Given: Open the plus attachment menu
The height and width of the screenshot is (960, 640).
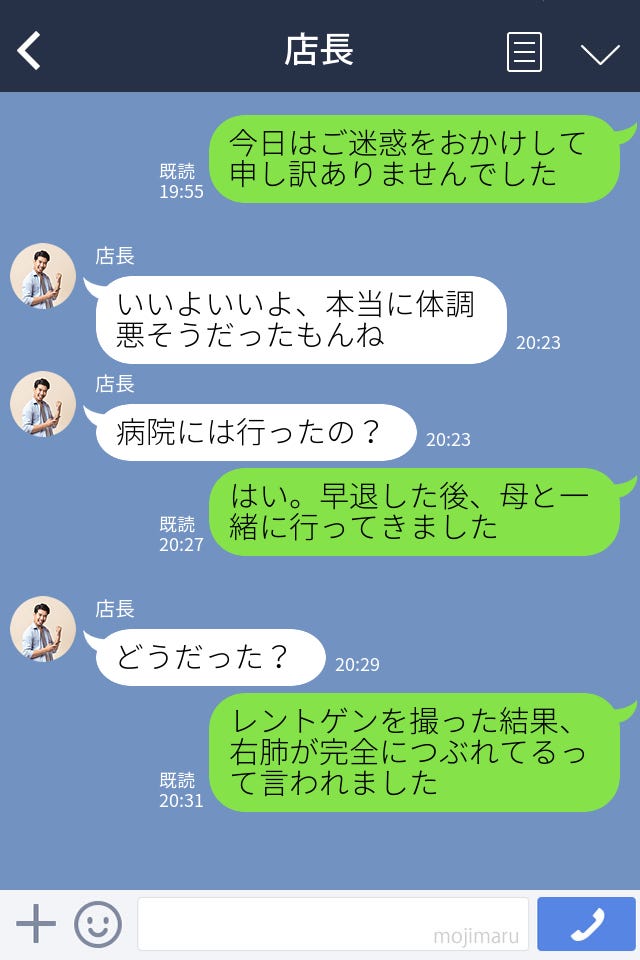Looking at the screenshot, I should (x=36, y=924).
